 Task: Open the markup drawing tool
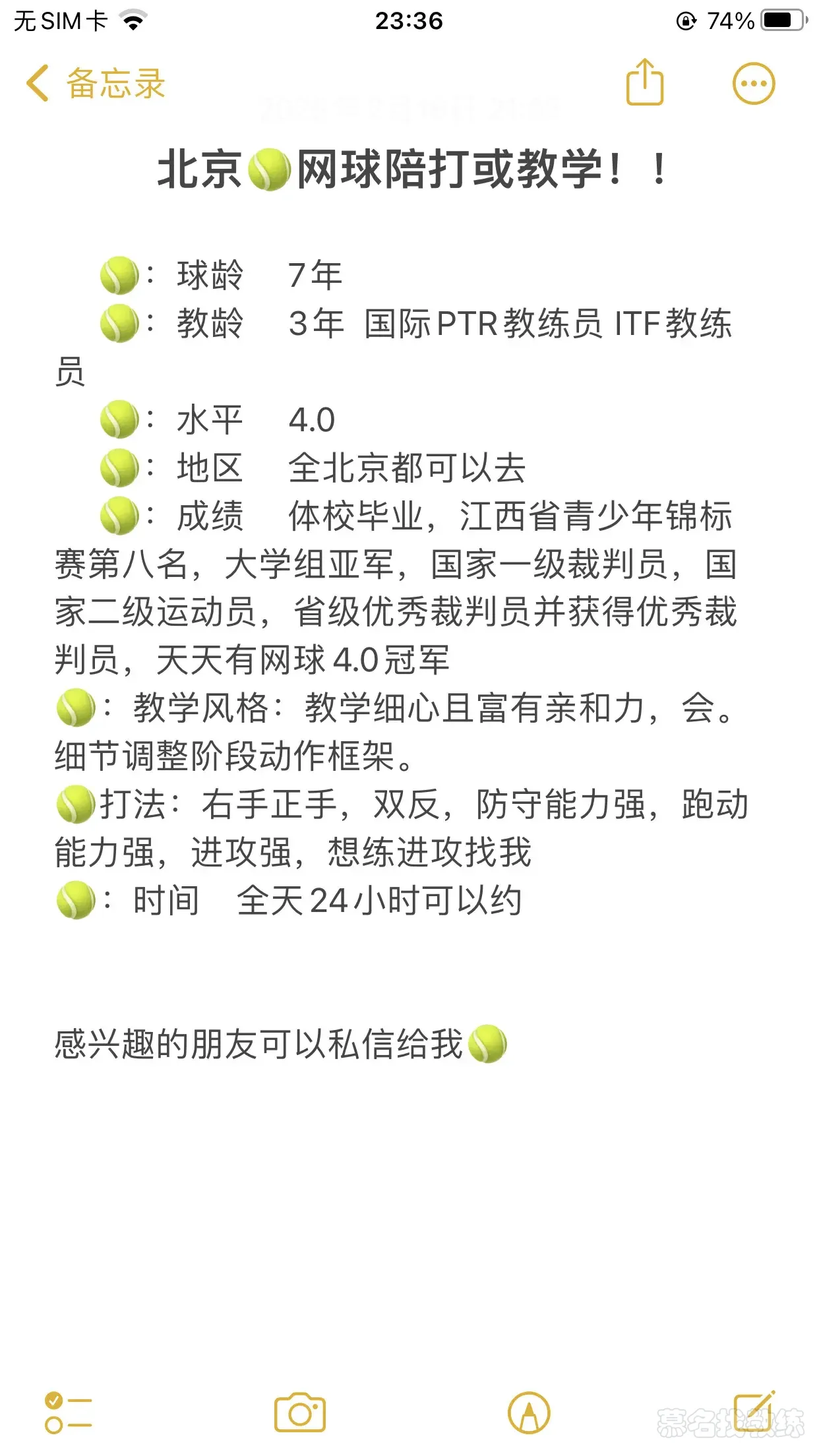point(528,1413)
